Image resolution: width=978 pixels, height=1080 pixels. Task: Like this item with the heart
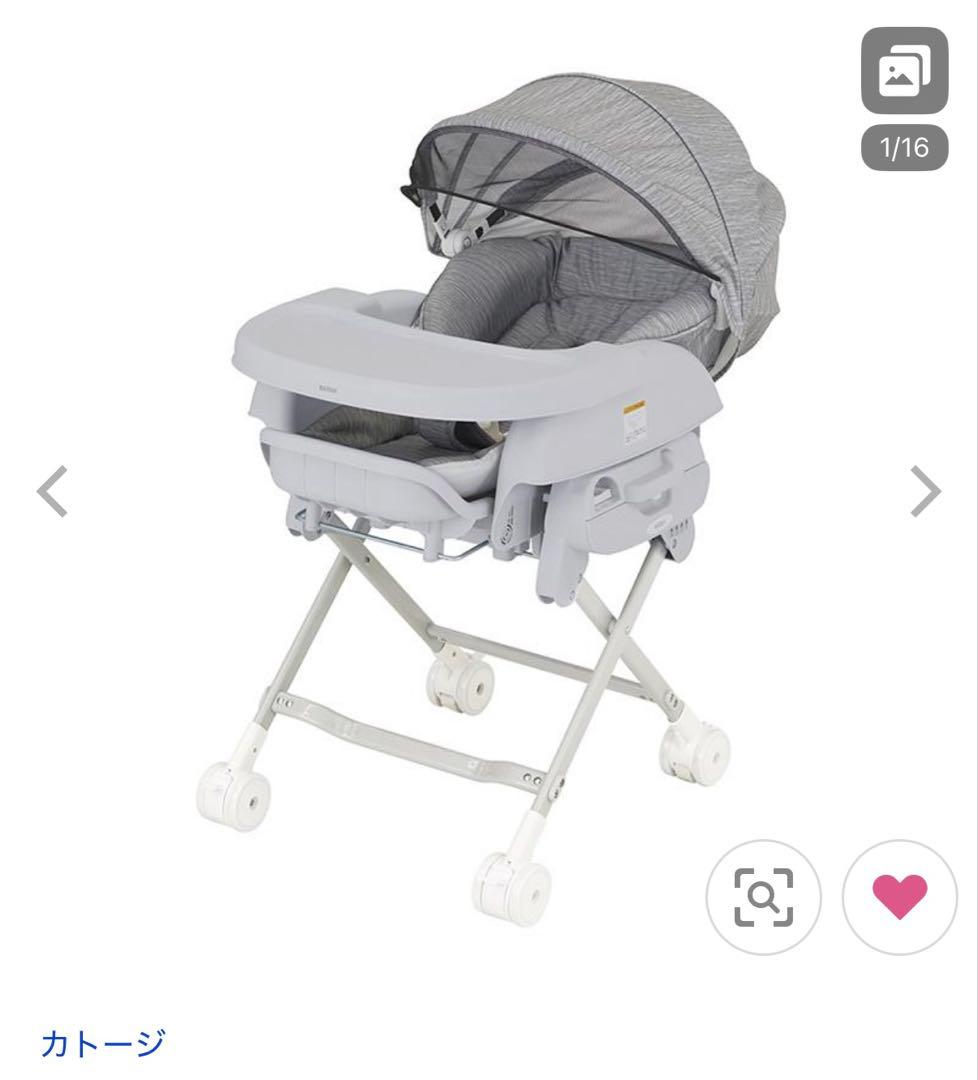[x=900, y=897]
